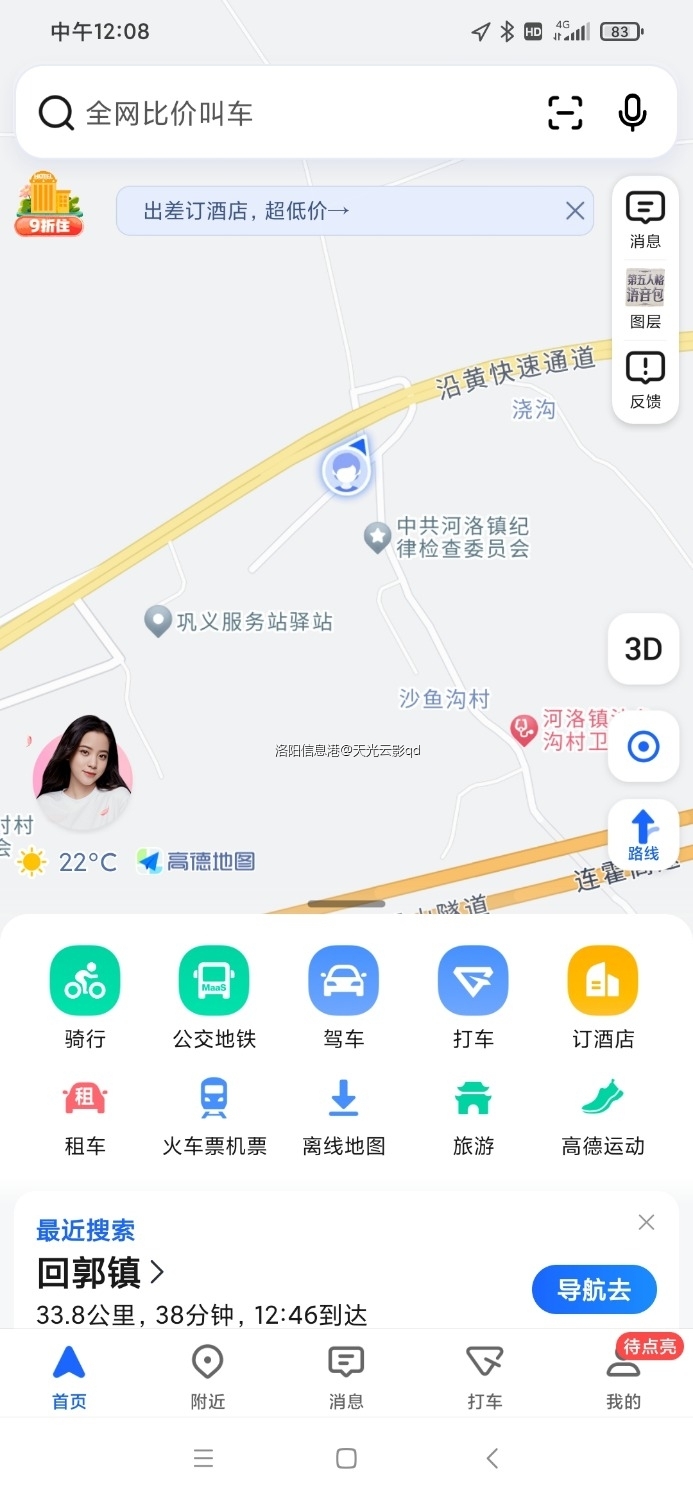Choose 驾车 driving navigation

click(x=343, y=996)
